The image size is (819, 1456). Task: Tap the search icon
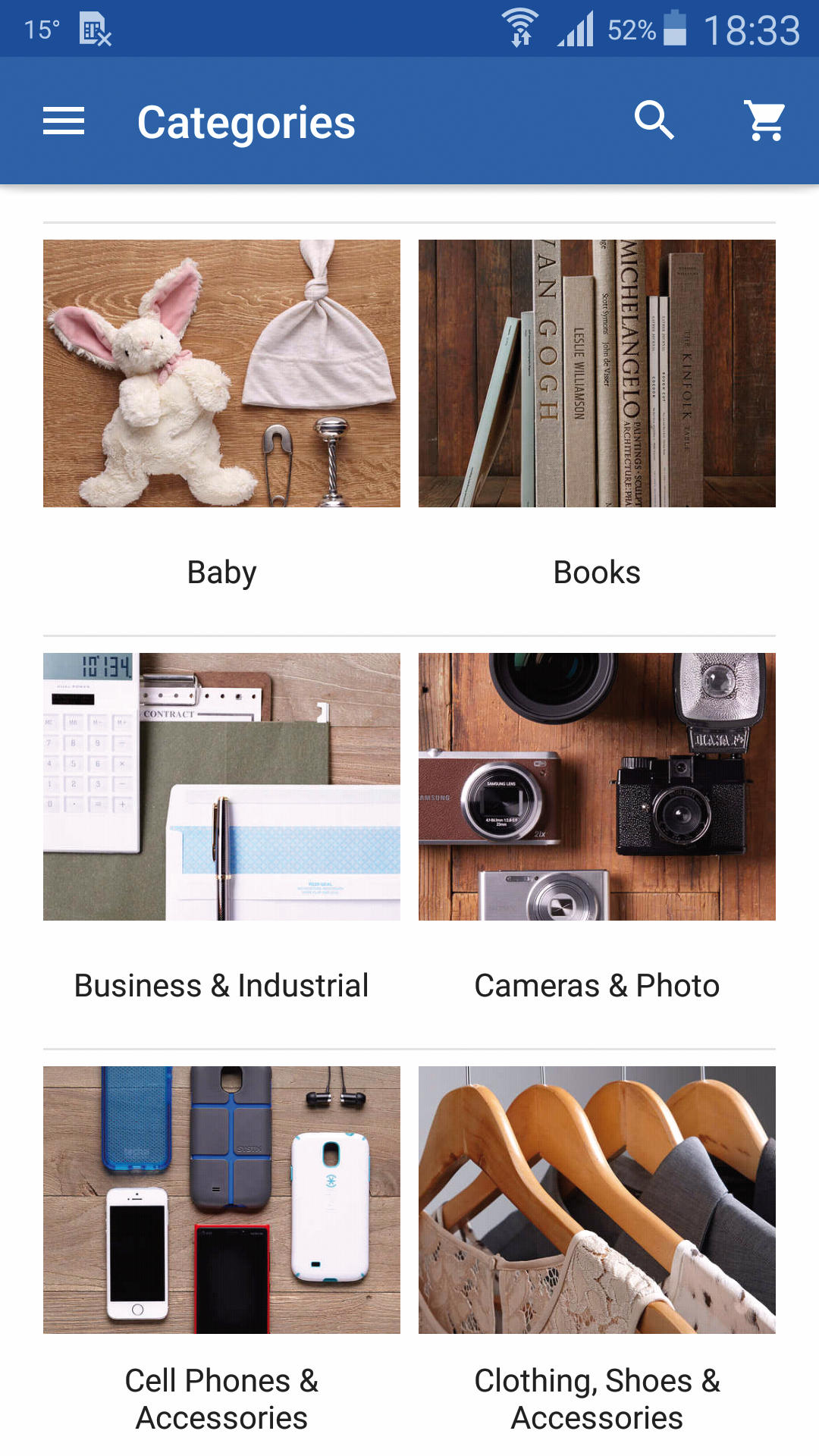(654, 121)
